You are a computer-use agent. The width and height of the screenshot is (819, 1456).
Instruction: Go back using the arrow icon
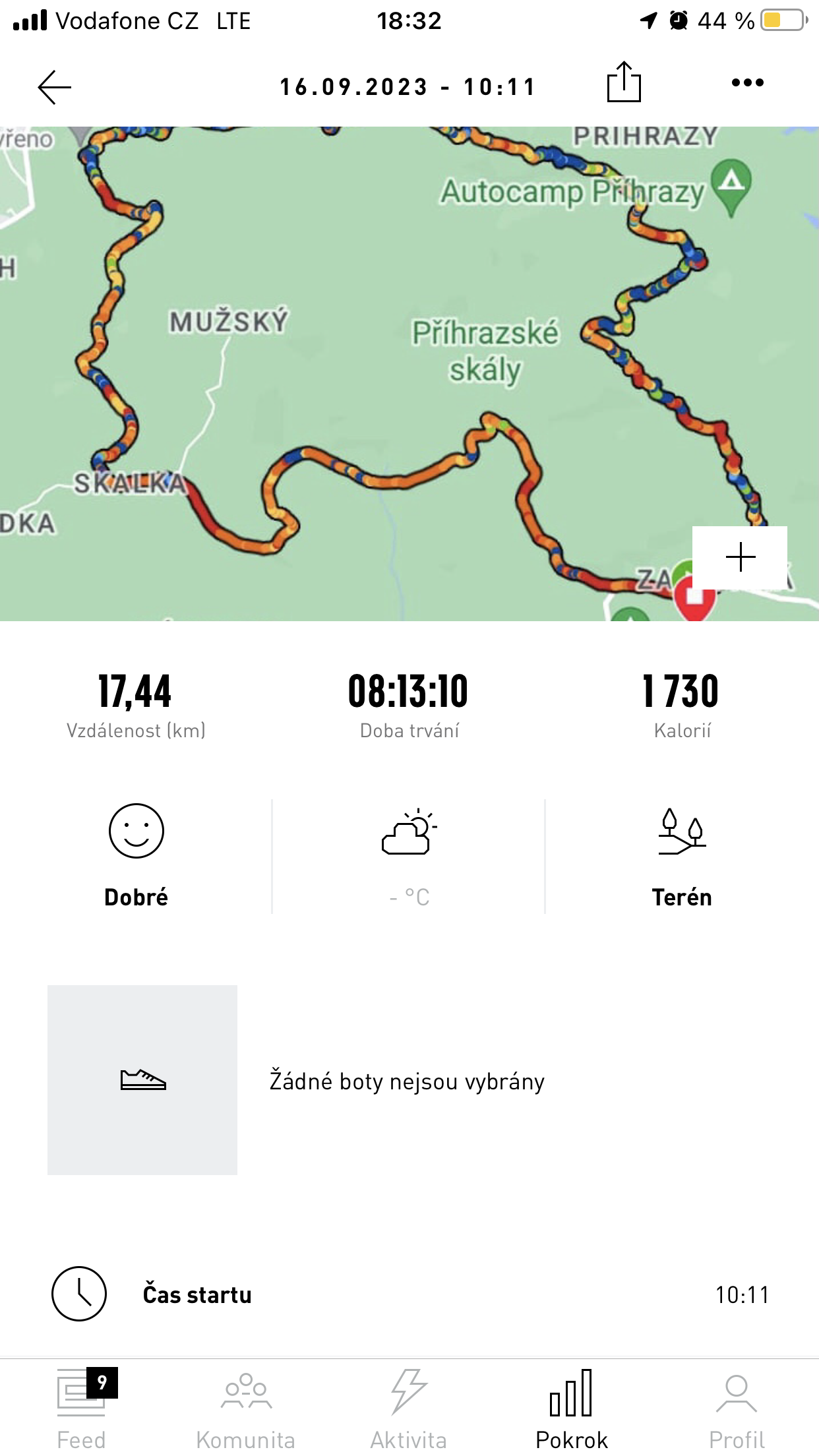point(54,87)
